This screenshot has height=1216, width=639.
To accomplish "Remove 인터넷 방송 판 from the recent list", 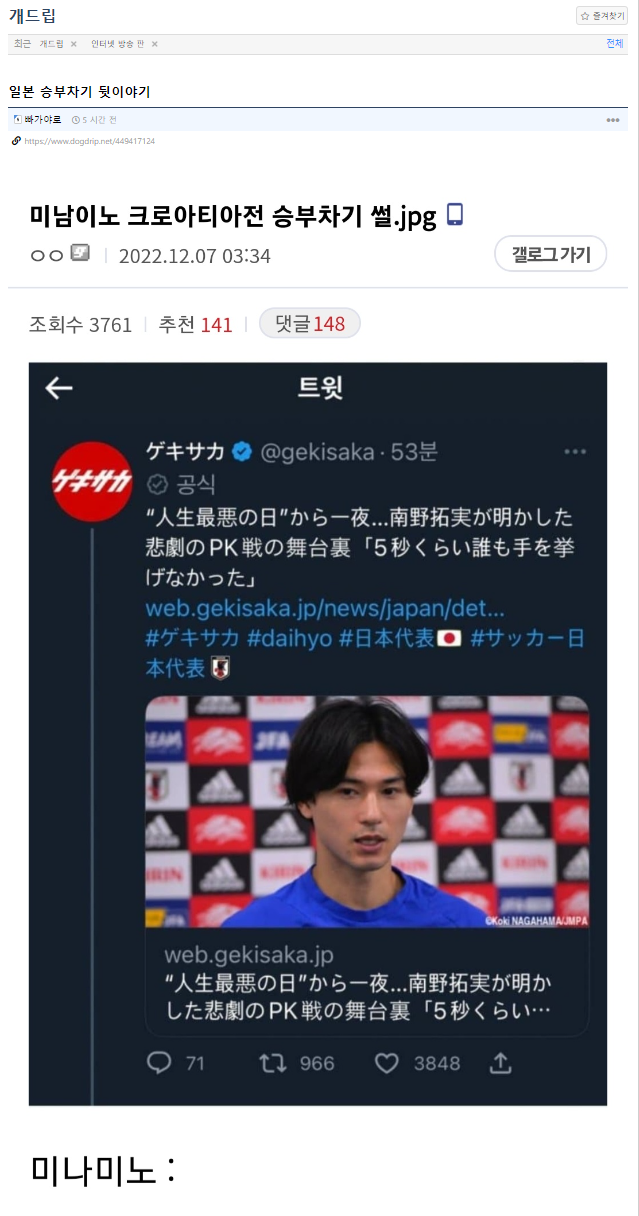I will click(155, 44).
